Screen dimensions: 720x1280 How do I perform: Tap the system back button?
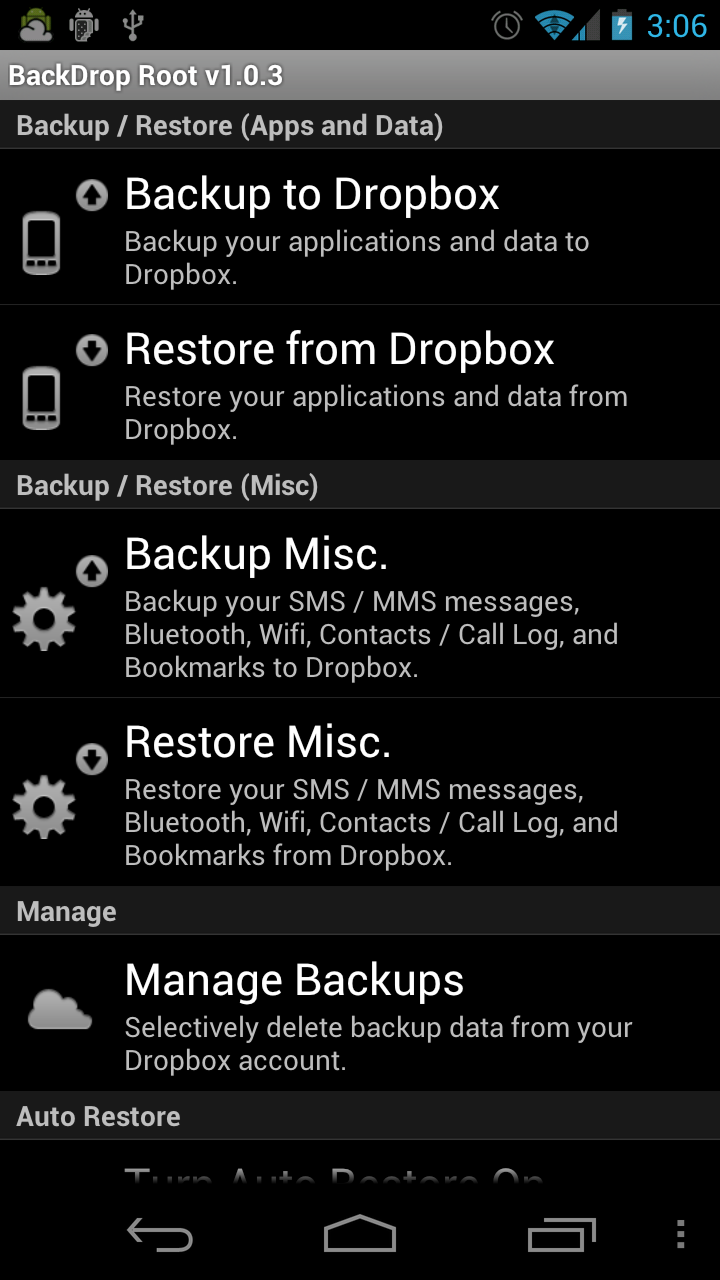click(160, 1235)
